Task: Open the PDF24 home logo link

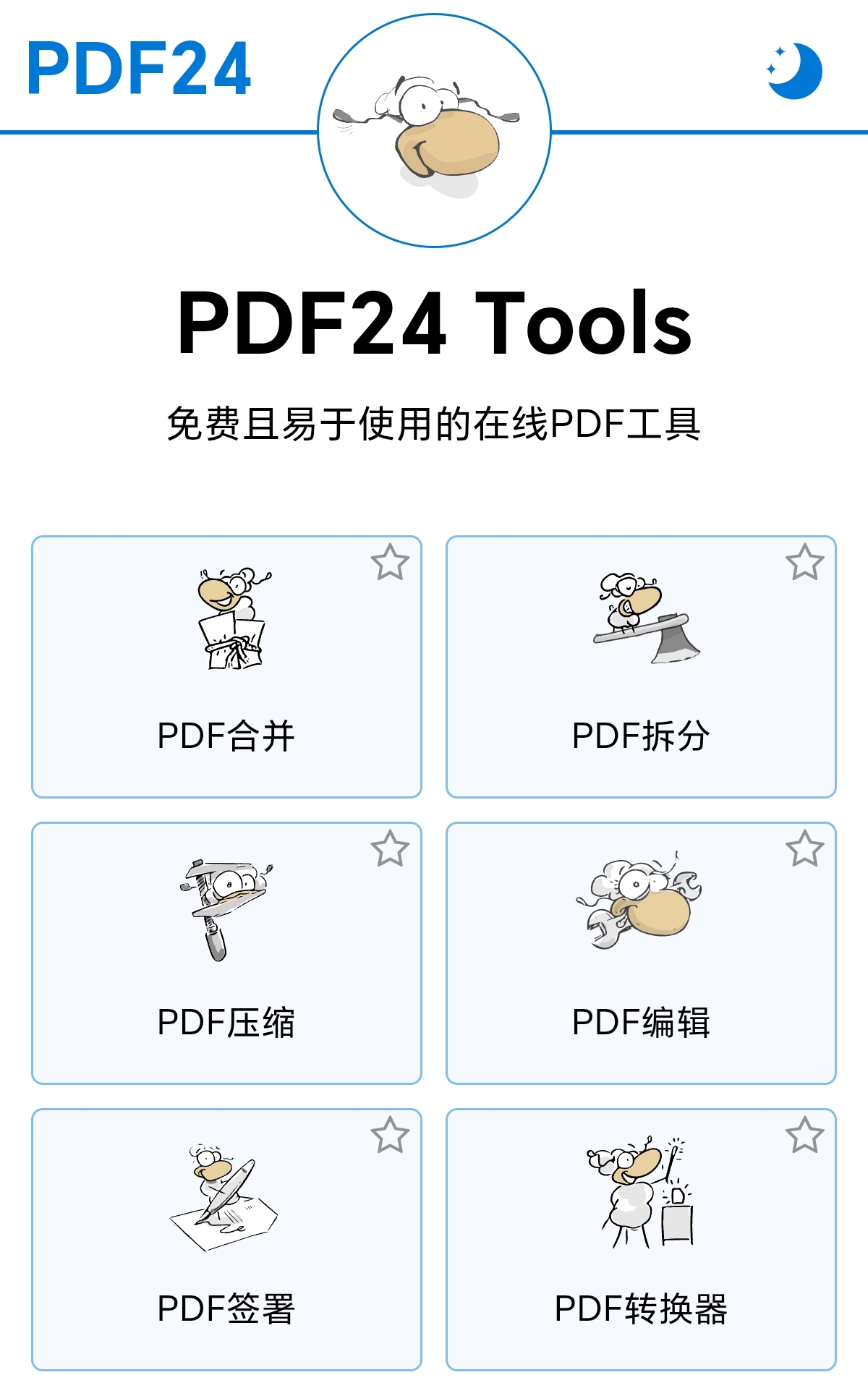Action: pyautogui.click(x=138, y=68)
